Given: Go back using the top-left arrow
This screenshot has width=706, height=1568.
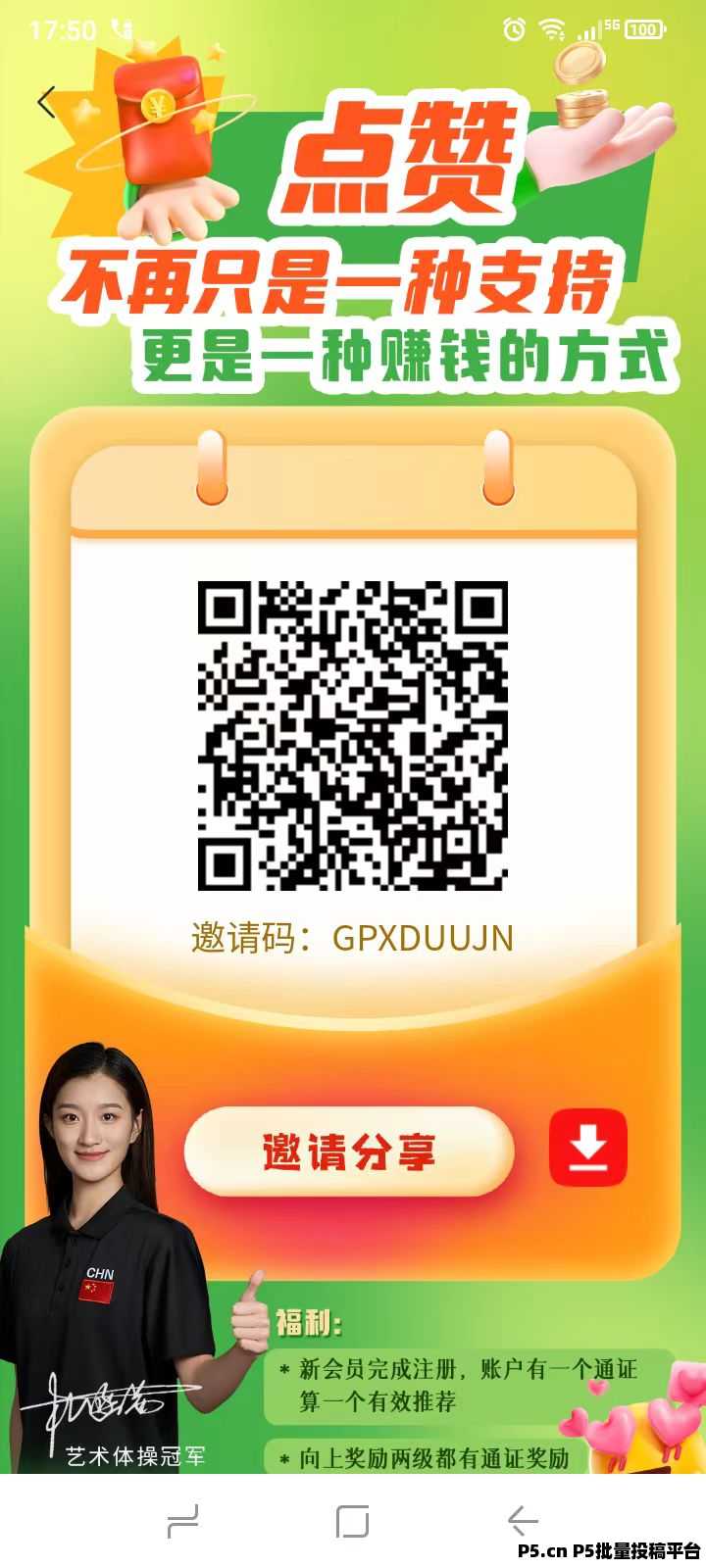Looking at the screenshot, I should coord(45,102).
